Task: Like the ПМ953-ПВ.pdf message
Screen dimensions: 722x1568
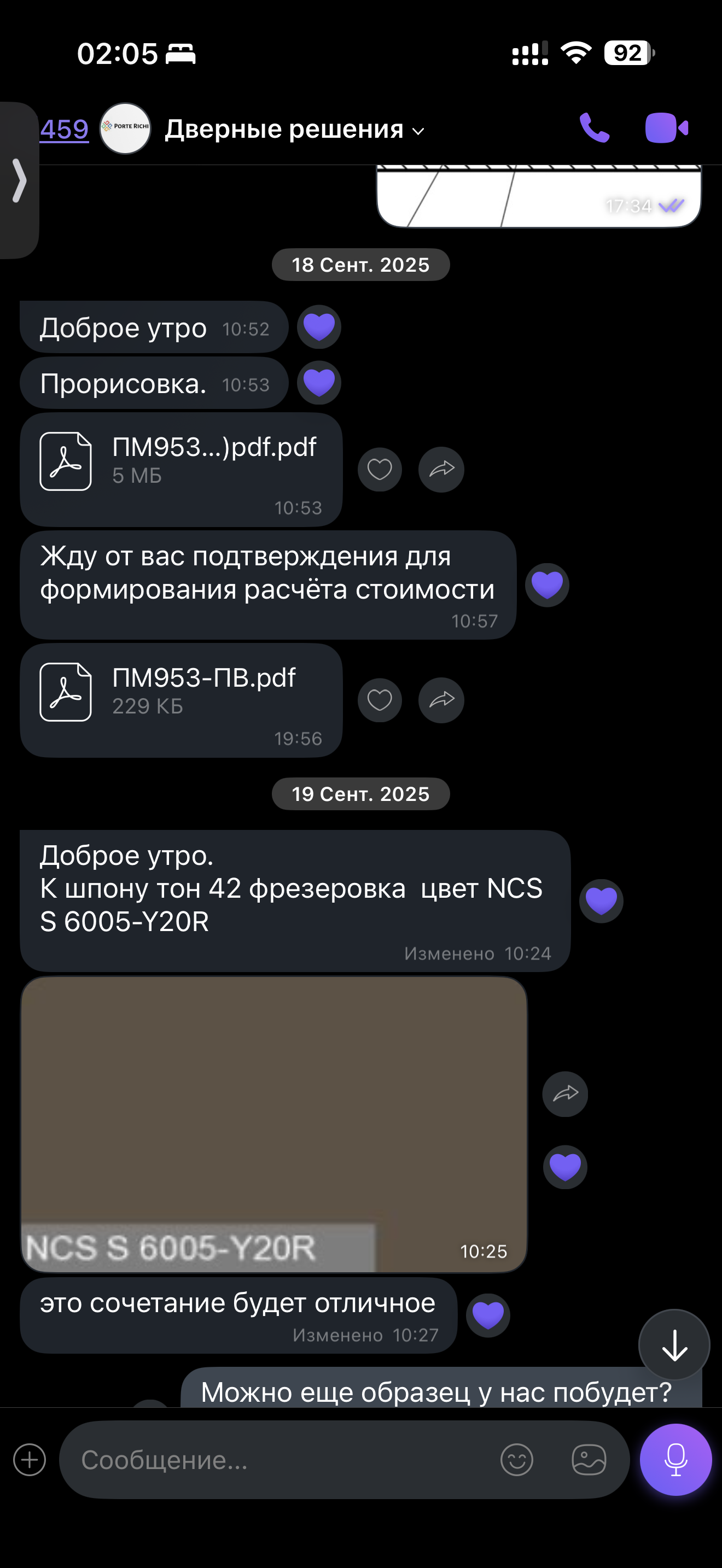Action: click(379, 700)
